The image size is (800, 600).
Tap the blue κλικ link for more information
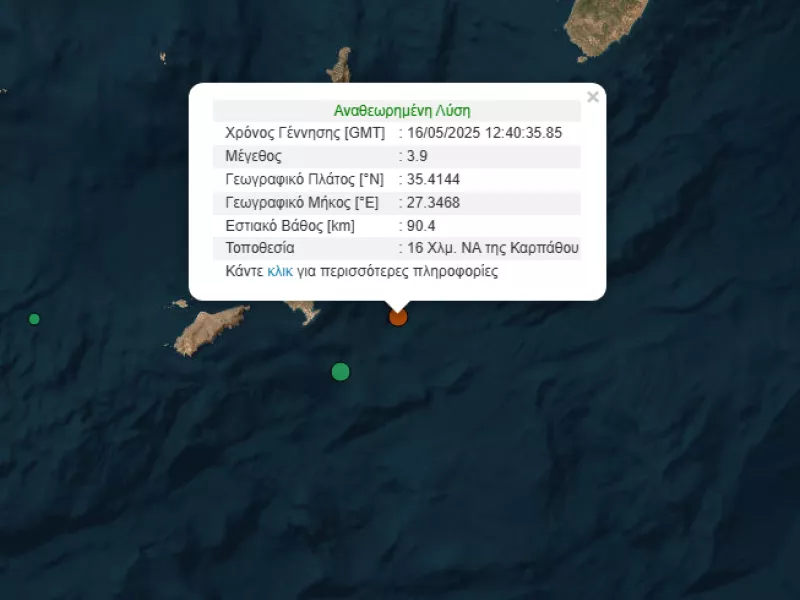(x=280, y=271)
